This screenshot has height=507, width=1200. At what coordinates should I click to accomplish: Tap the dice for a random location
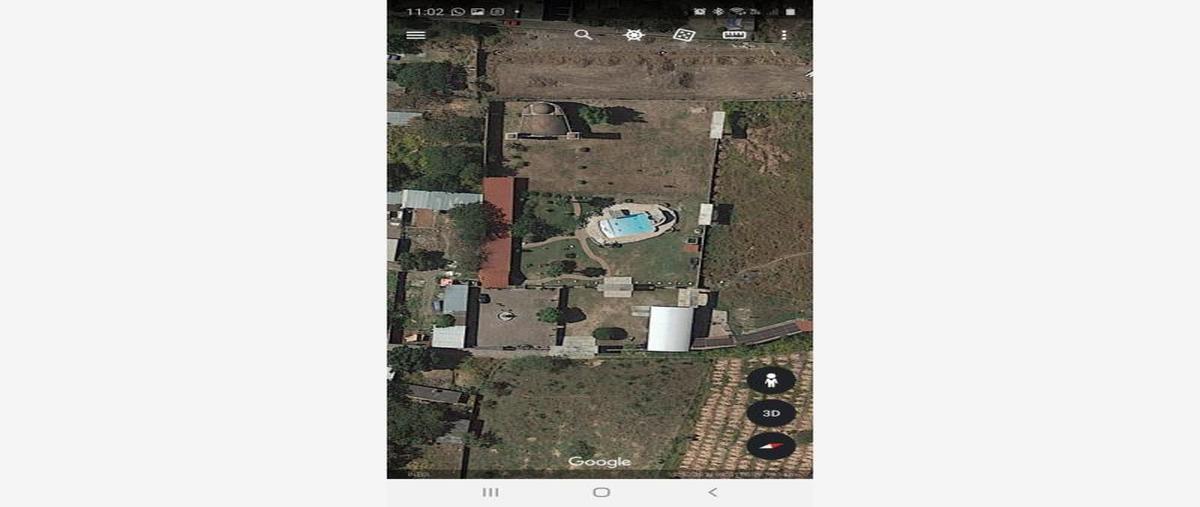point(684,35)
